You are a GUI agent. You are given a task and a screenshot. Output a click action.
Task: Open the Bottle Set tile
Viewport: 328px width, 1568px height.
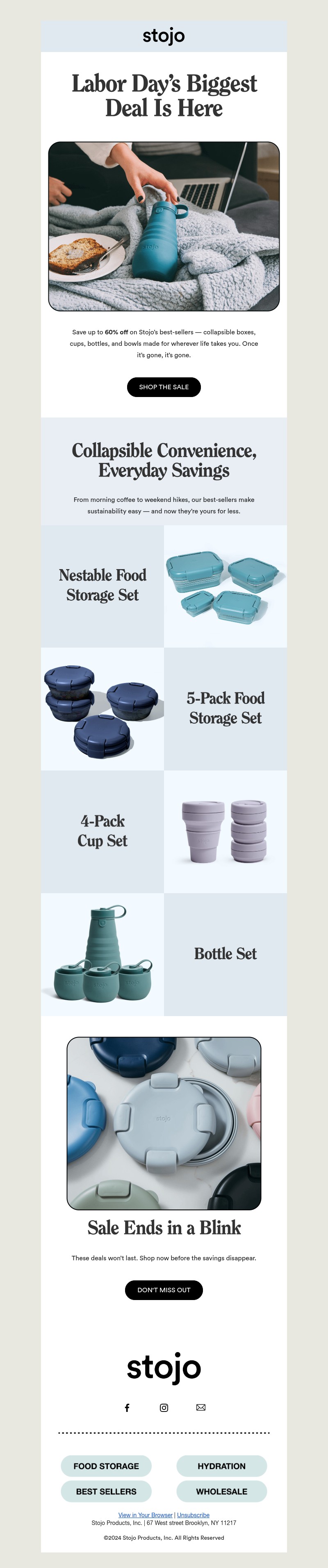(x=225, y=954)
